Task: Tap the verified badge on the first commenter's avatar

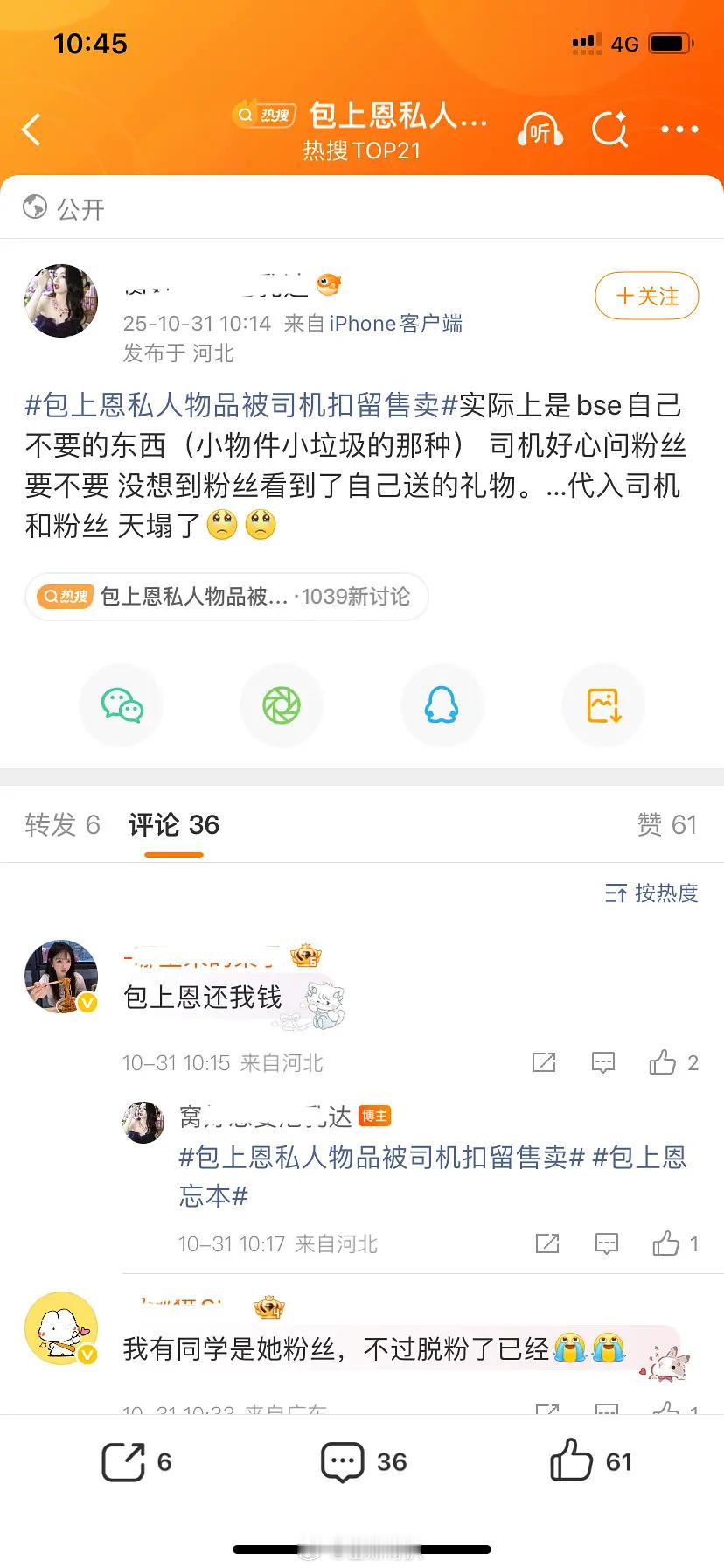Action: pyautogui.click(x=87, y=1004)
